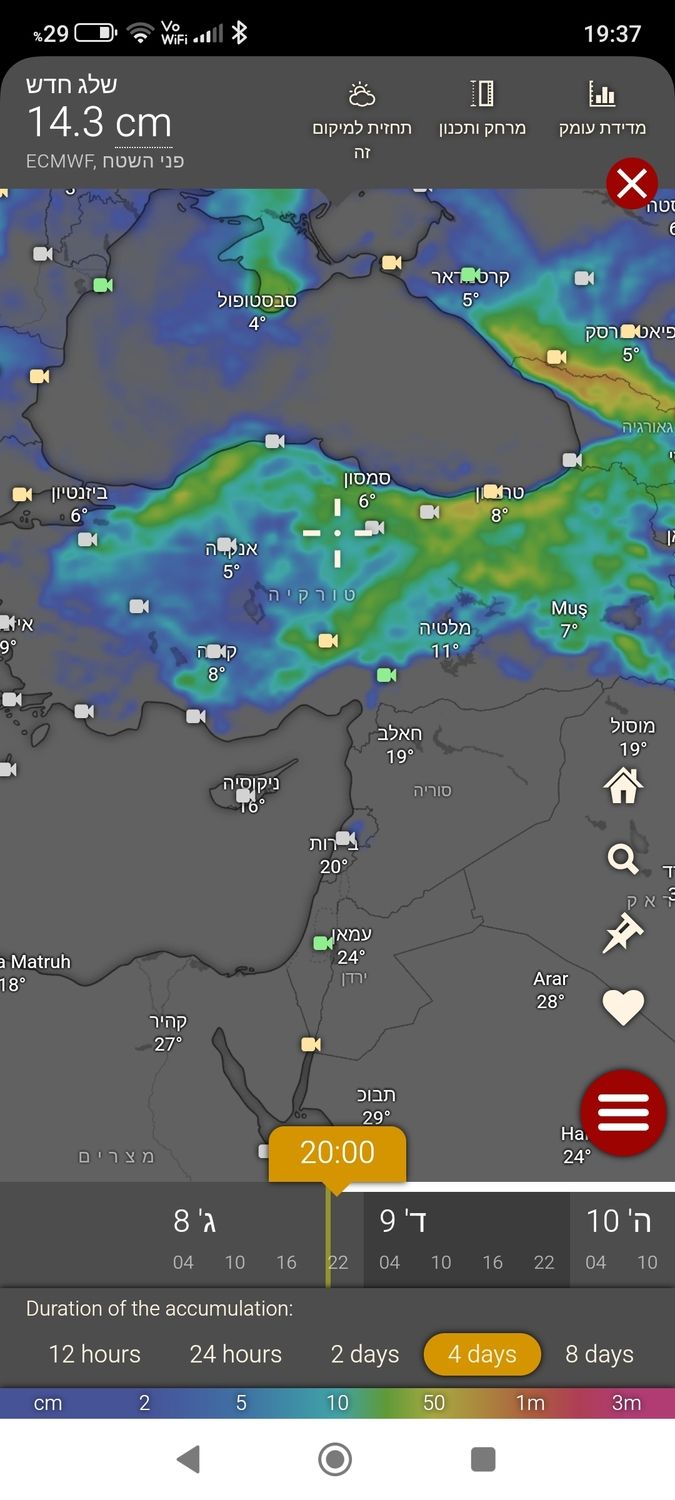Open תחזית למקום זה forecast
Viewport: 675px width, 1500px height.
pyautogui.click(x=362, y=120)
